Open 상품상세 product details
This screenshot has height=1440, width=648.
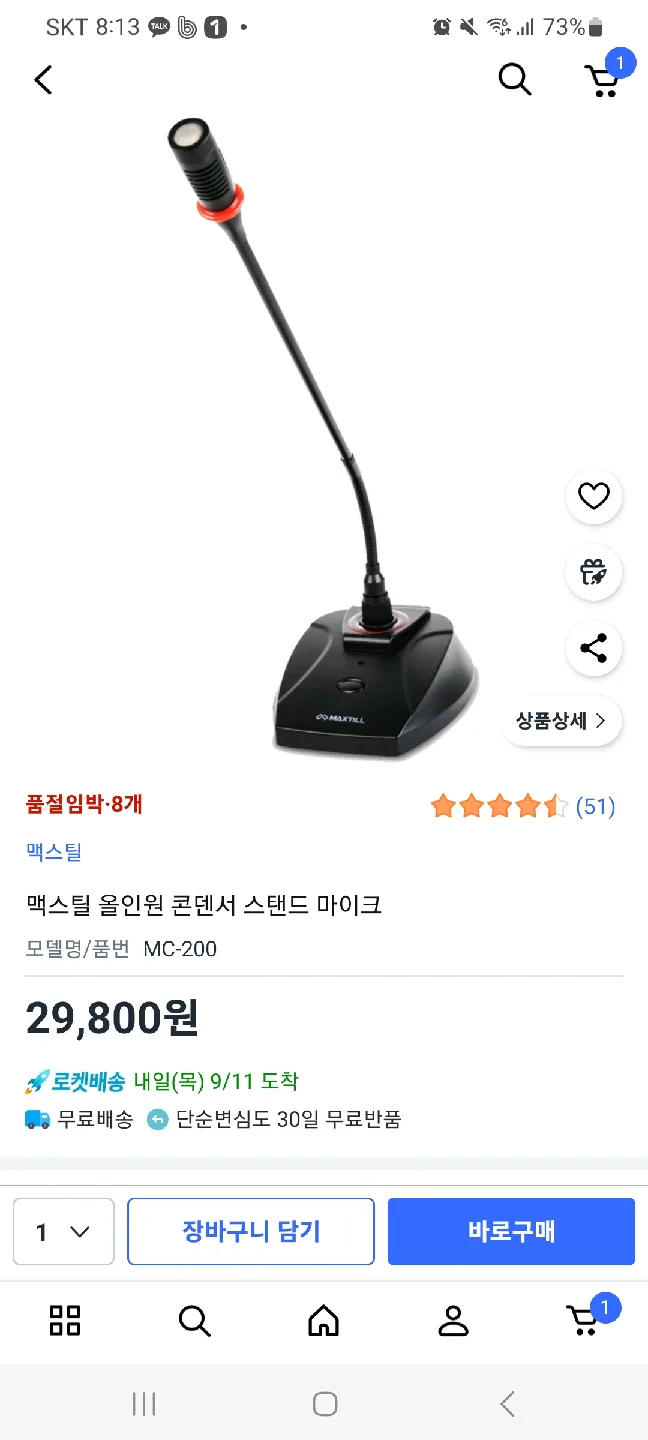[561, 720]
